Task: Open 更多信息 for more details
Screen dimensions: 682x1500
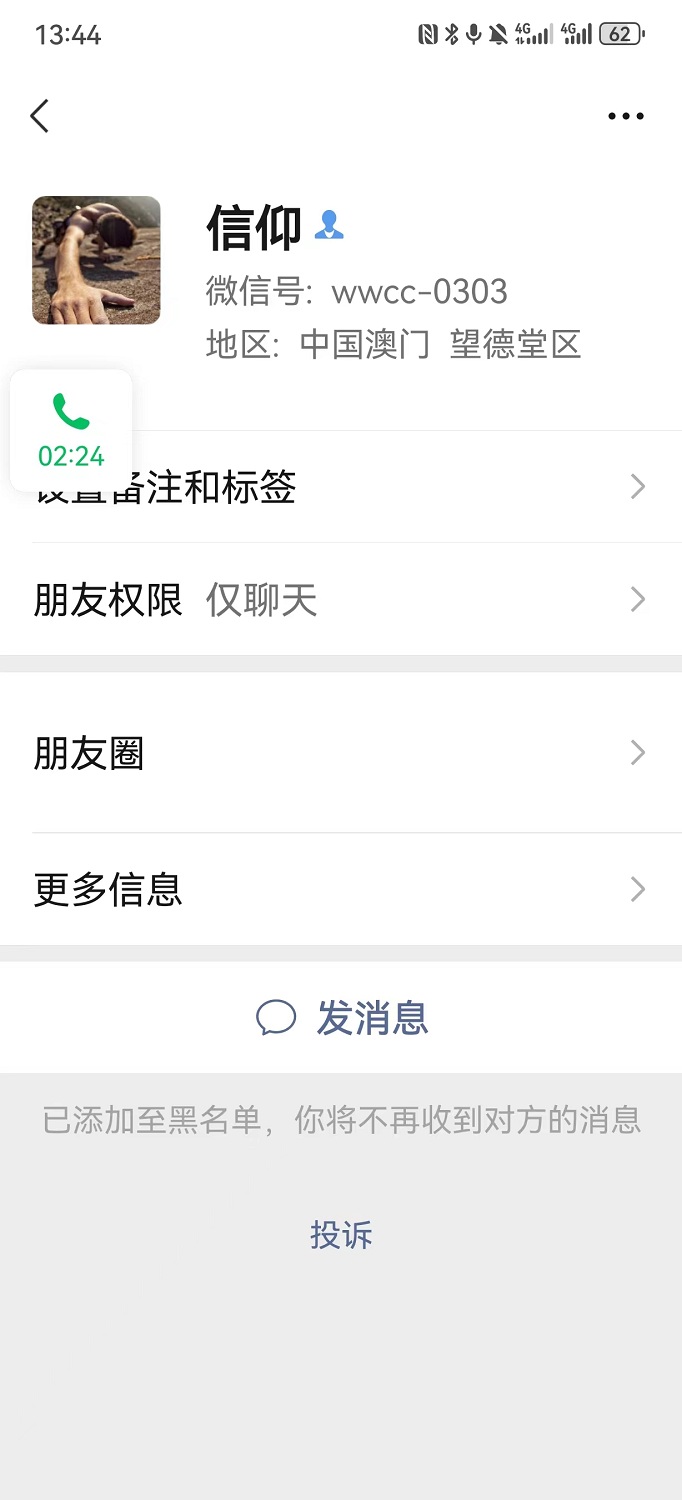Action: [x=340, y=889]
